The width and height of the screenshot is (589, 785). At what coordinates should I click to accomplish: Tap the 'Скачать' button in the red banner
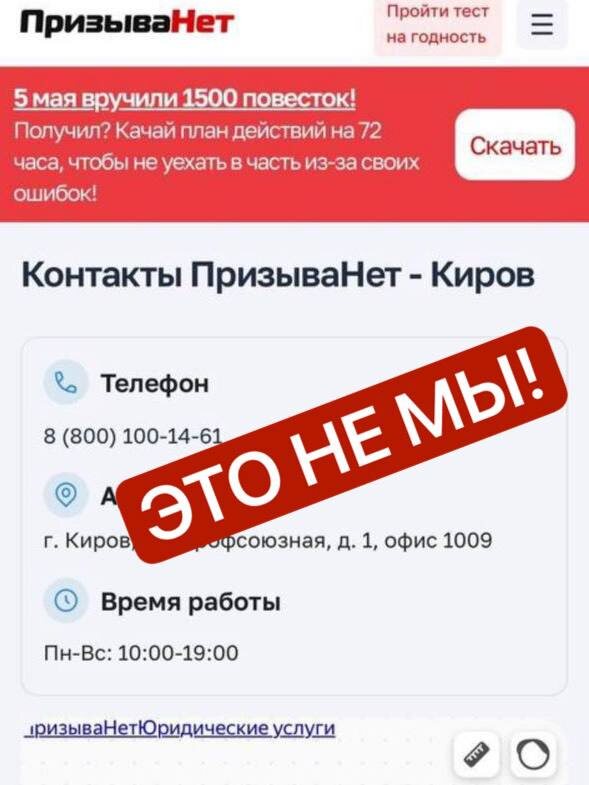[x=515, y=146]
